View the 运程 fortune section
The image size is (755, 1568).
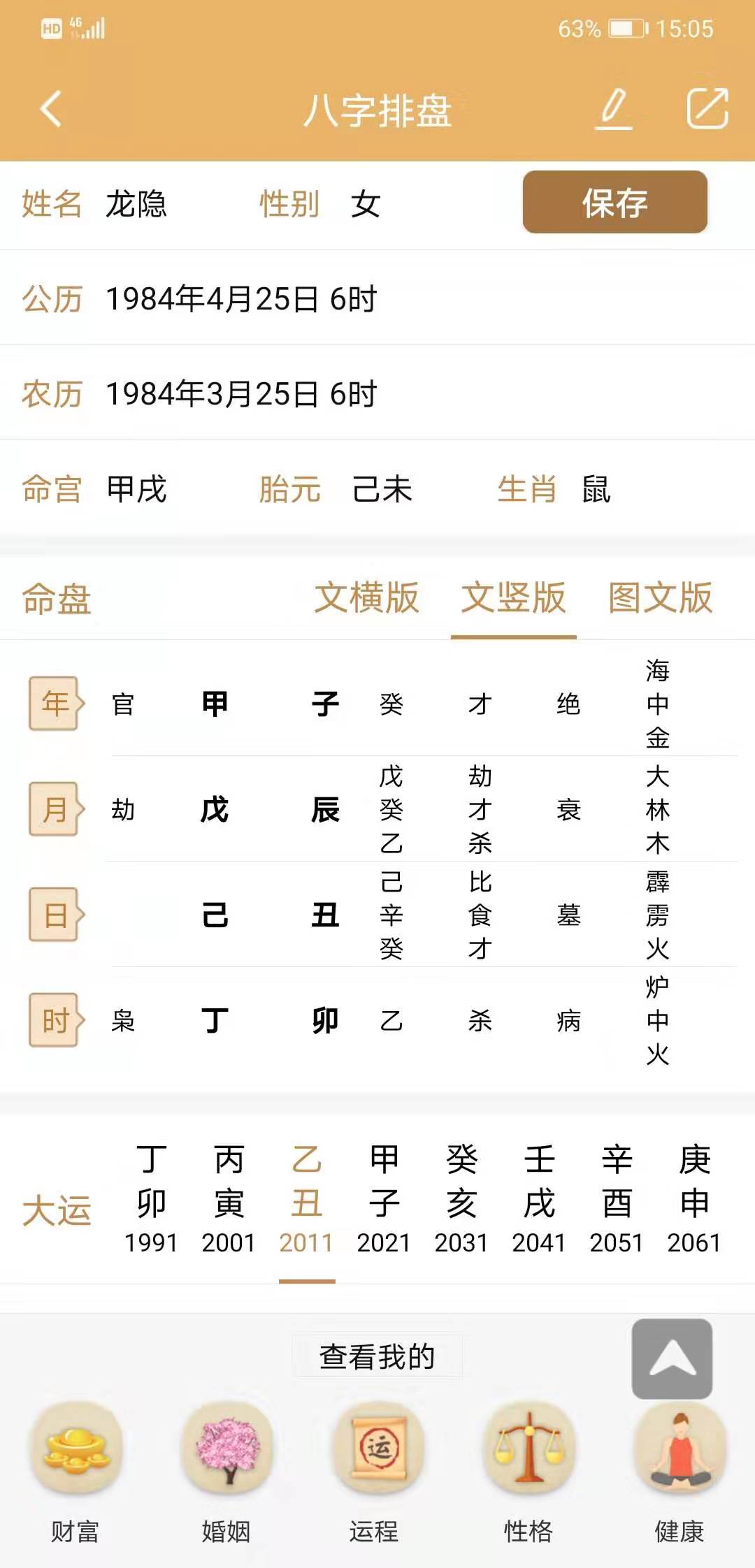[377, 1473]
